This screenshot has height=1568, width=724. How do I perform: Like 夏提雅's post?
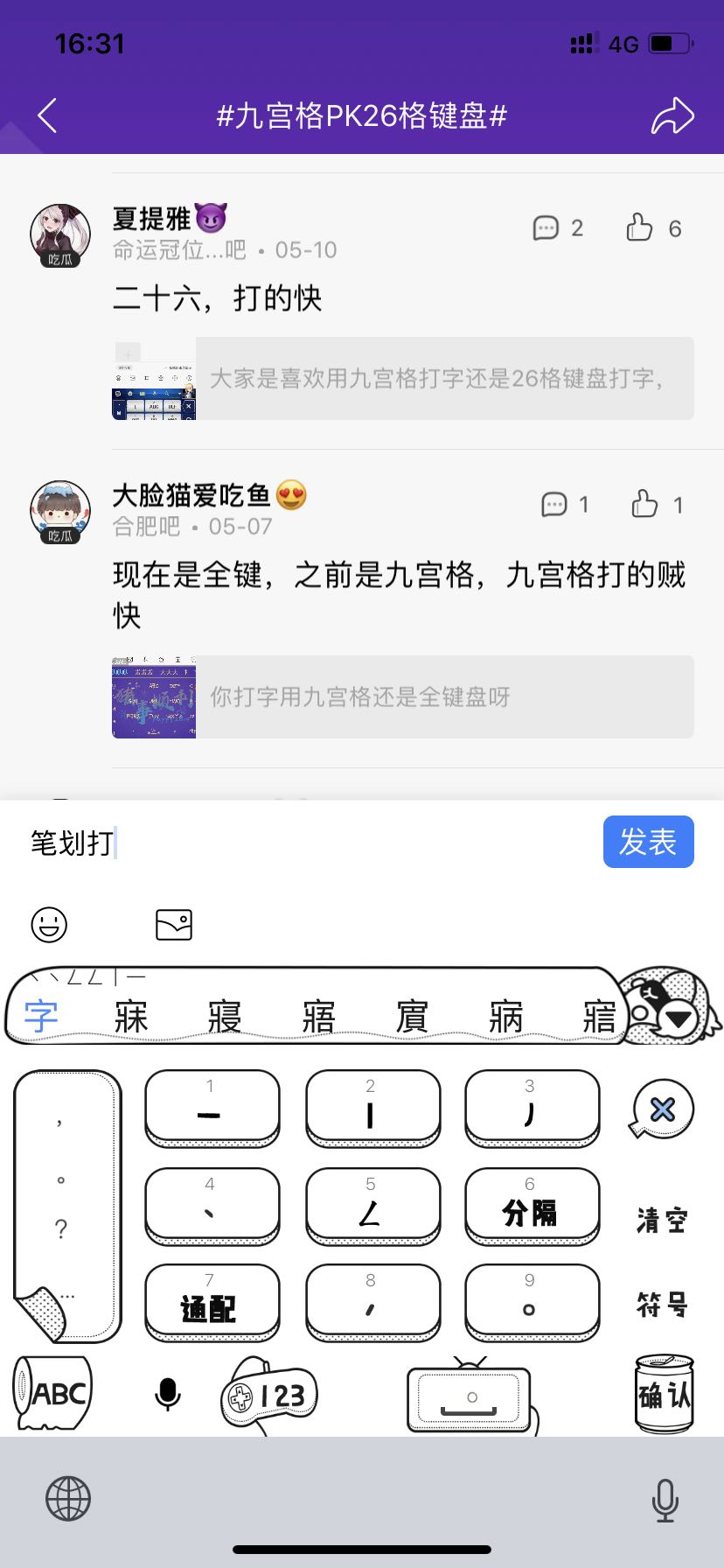pos(653,228)
